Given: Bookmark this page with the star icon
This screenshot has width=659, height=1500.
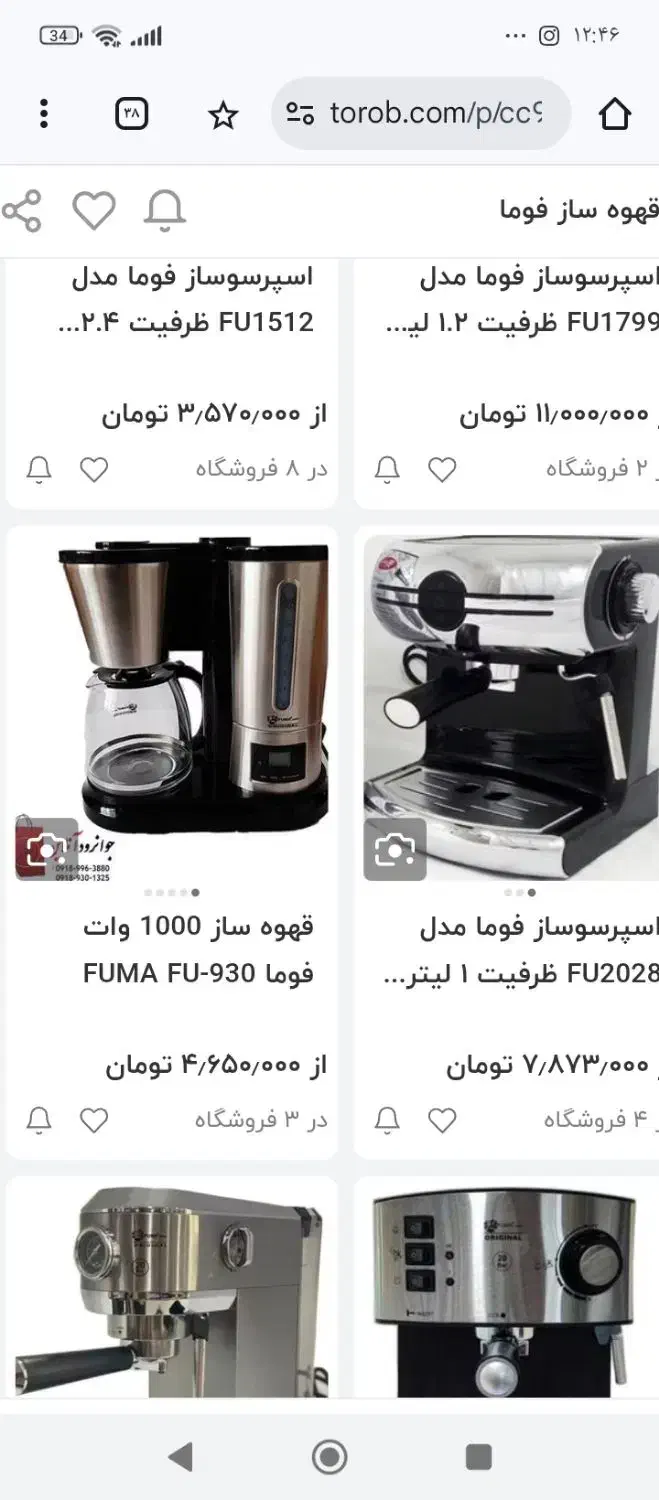Looking at the screenshot, I should [223, 115].
